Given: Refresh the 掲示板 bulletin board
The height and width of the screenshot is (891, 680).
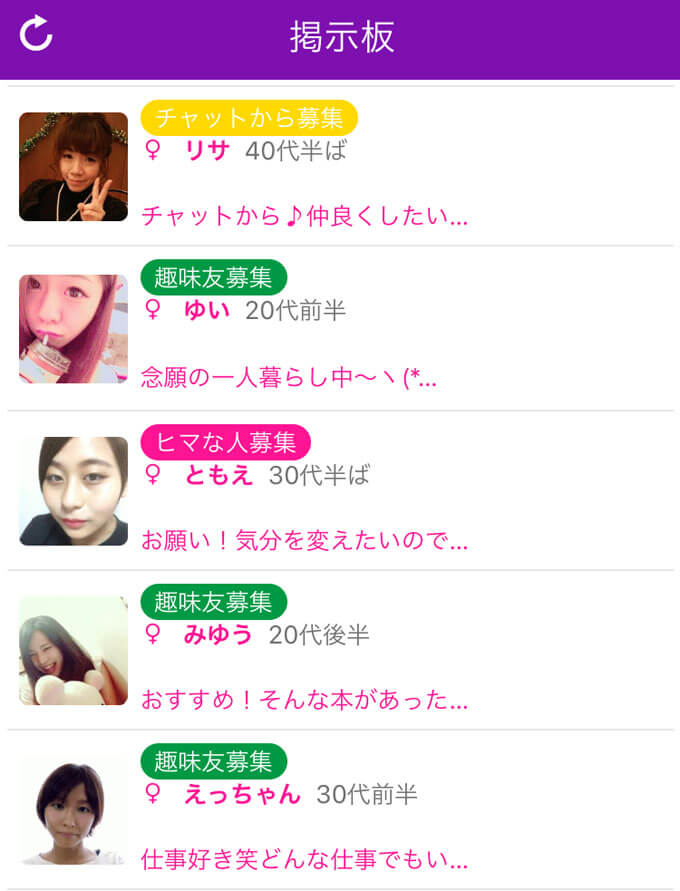Looking at the screenshot, I should (x=36, y=34).
